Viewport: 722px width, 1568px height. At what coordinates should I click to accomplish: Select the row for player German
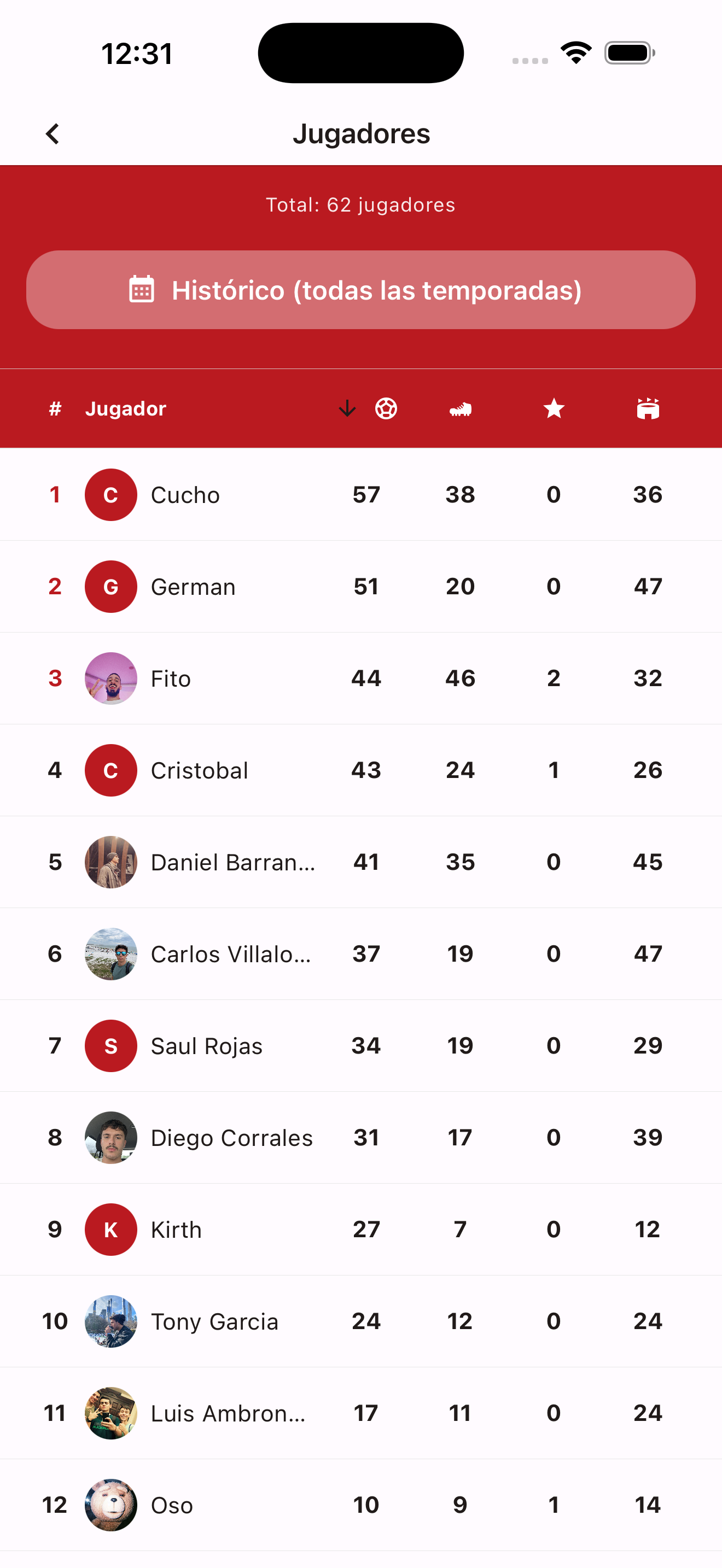[361, 586]
